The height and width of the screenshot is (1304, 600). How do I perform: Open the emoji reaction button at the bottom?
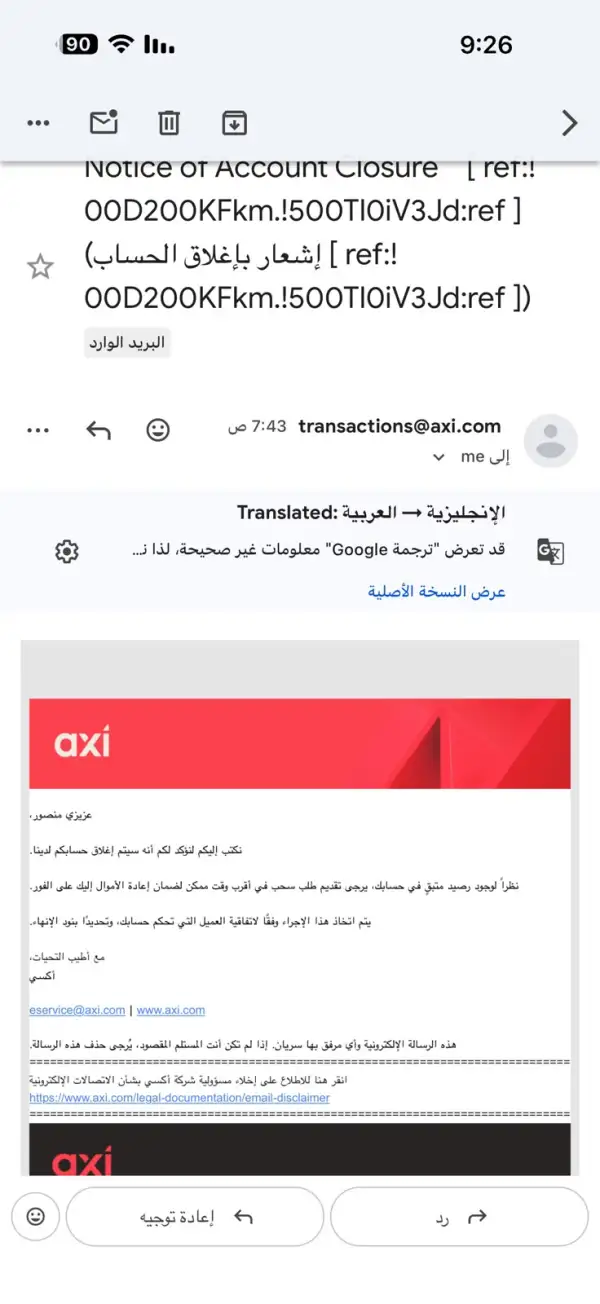(35, 1217)
